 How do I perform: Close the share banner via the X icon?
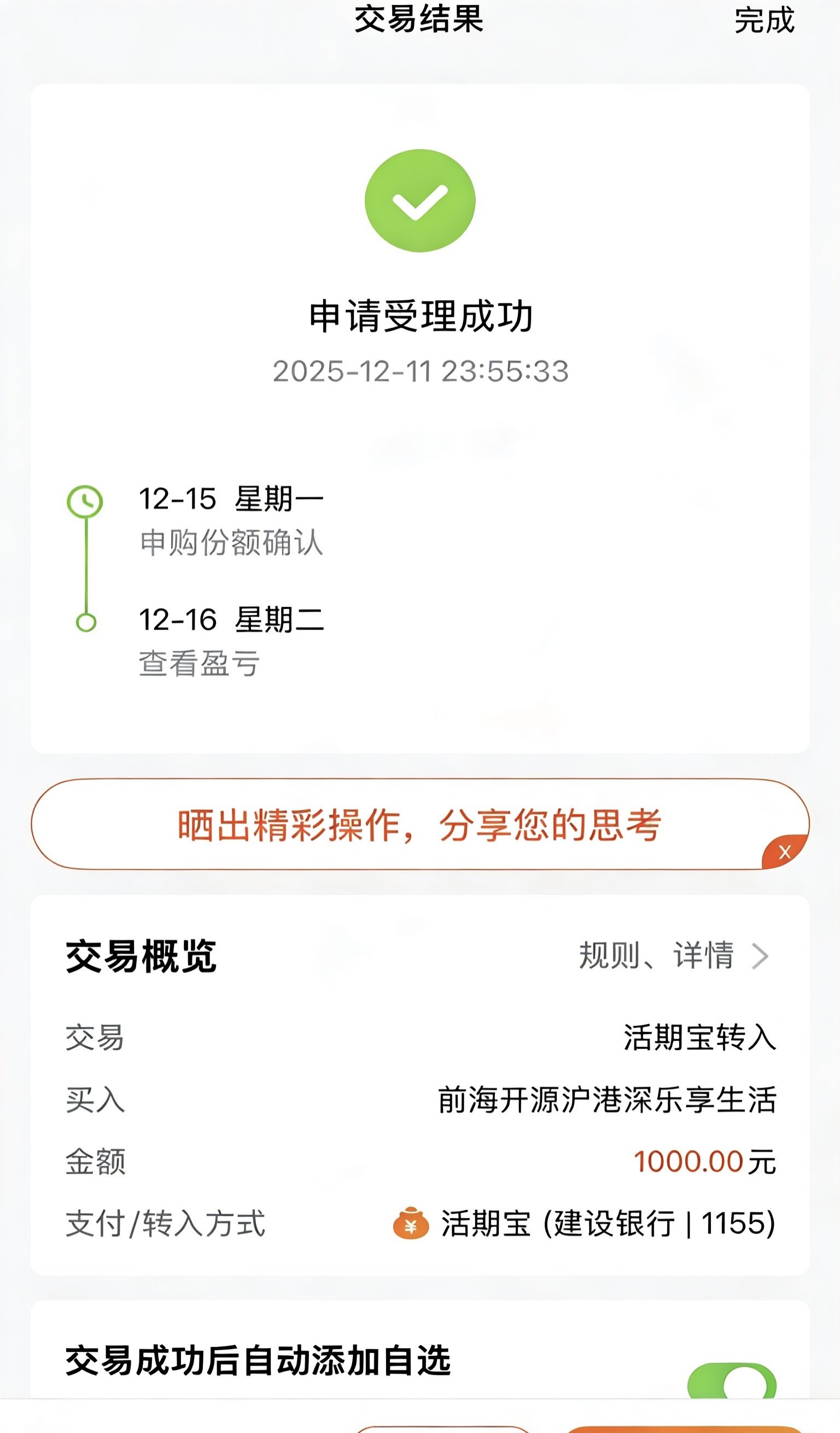pyautogui.click(x=786, y=852)
